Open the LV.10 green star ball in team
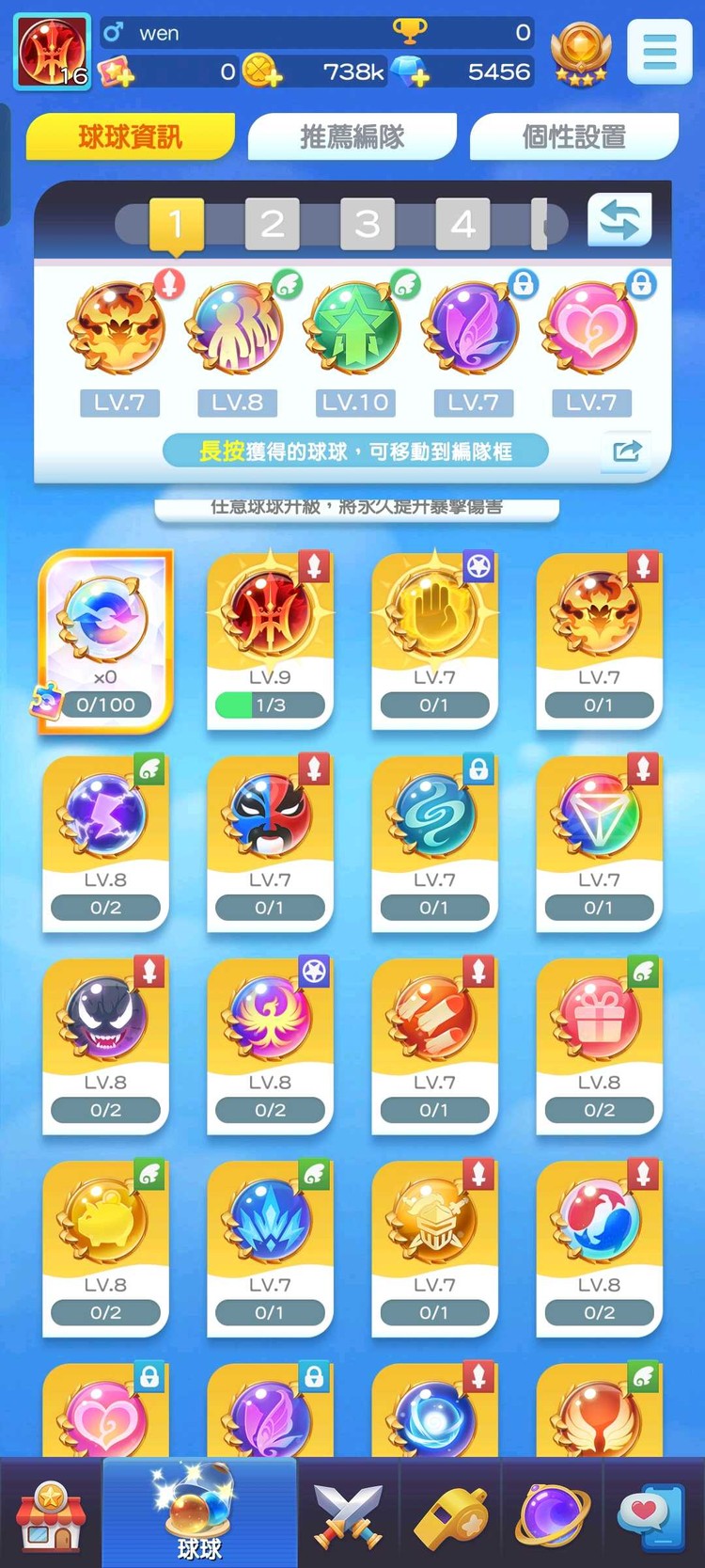The height and width of the screenshot is (1568, 705). coord(354,327)
